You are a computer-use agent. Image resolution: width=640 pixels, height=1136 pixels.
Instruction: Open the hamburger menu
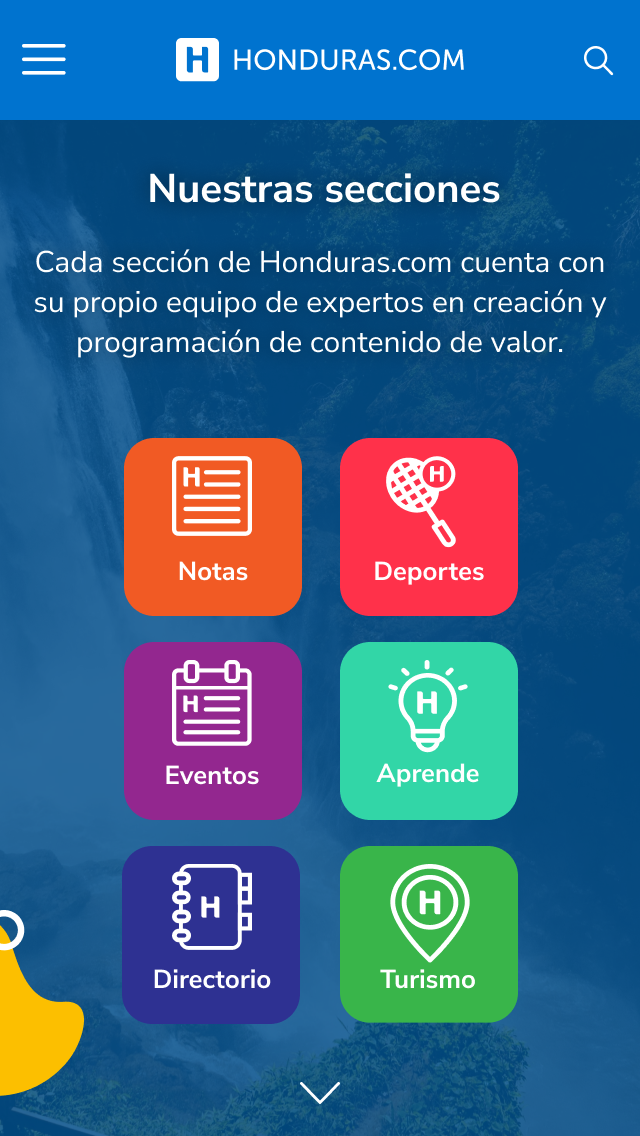tap(43, 59)
